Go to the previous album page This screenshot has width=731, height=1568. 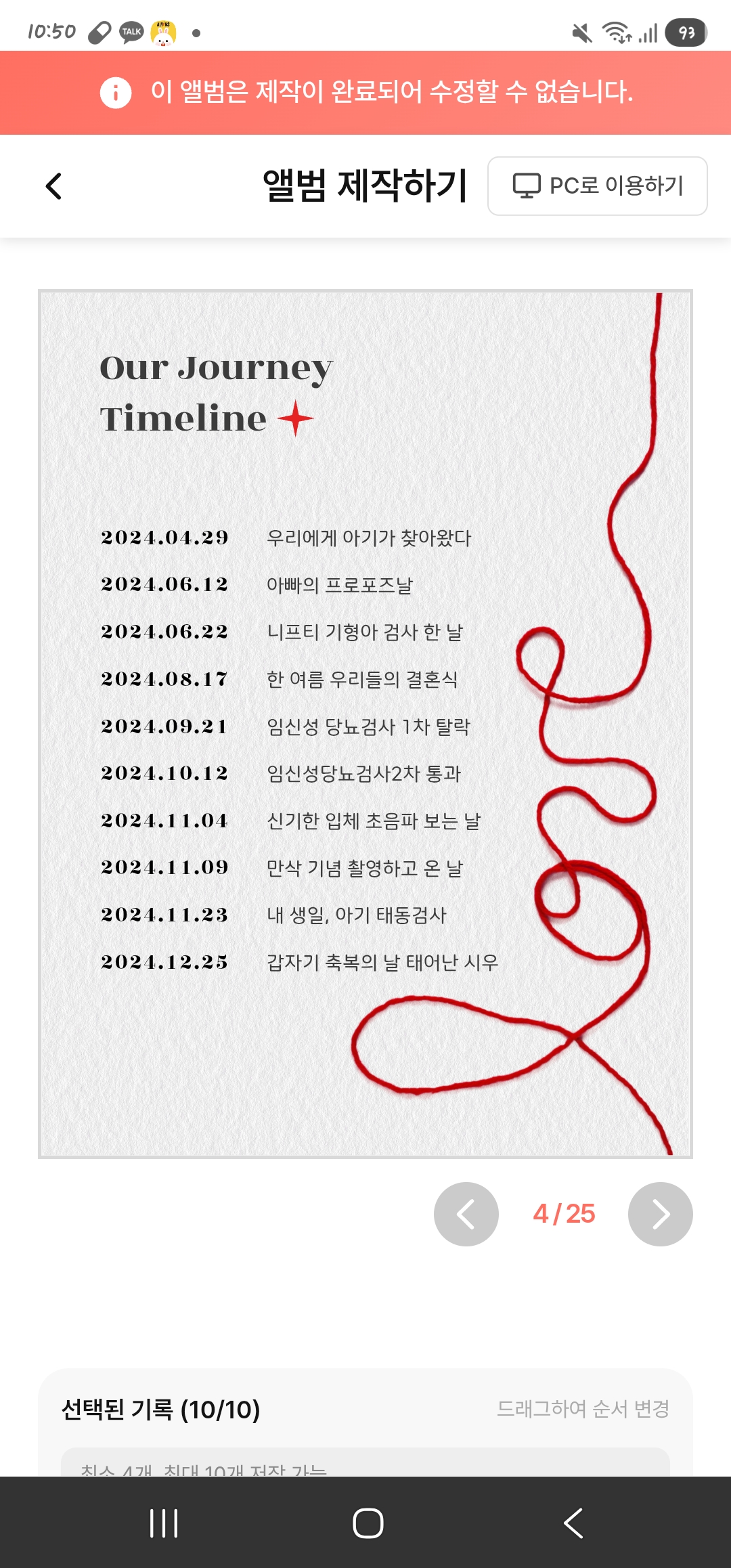[466, 1214]
